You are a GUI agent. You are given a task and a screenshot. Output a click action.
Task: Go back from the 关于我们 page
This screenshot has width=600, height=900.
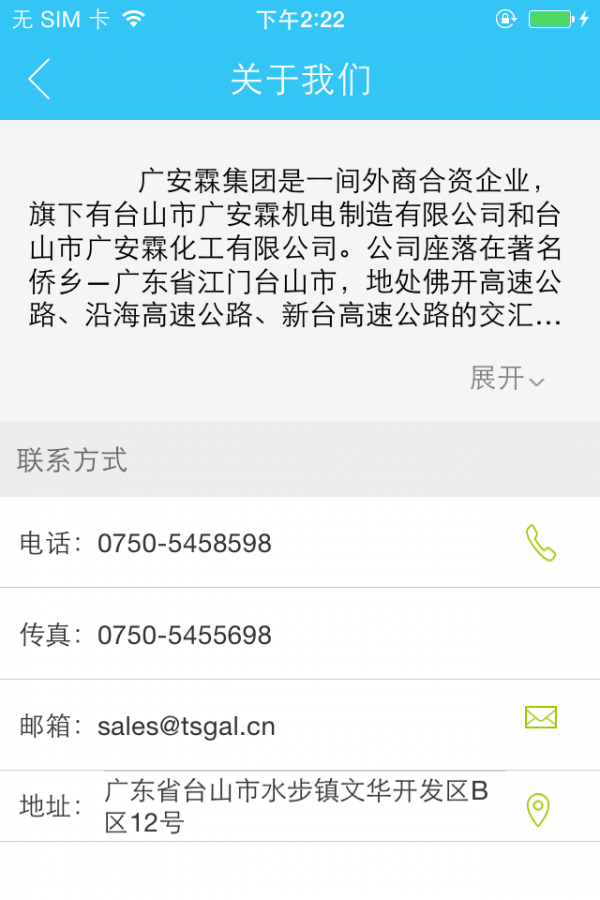click(x=39, y=79)
